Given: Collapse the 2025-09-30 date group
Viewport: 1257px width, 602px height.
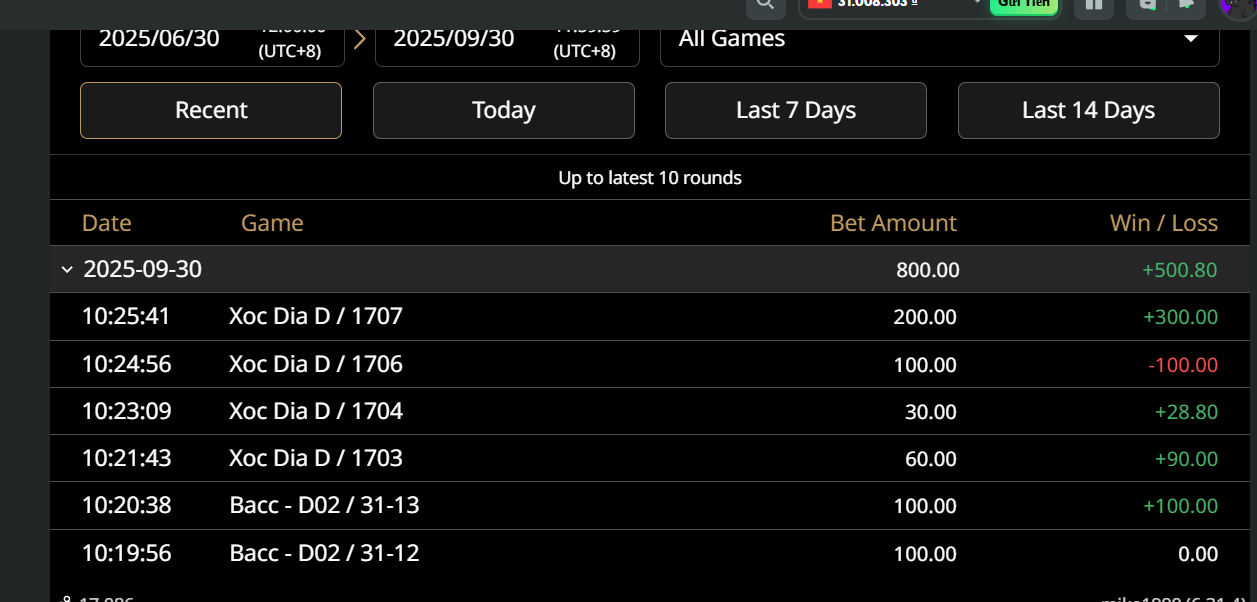Looking at the screenshot, I should (x=68, y=270).
